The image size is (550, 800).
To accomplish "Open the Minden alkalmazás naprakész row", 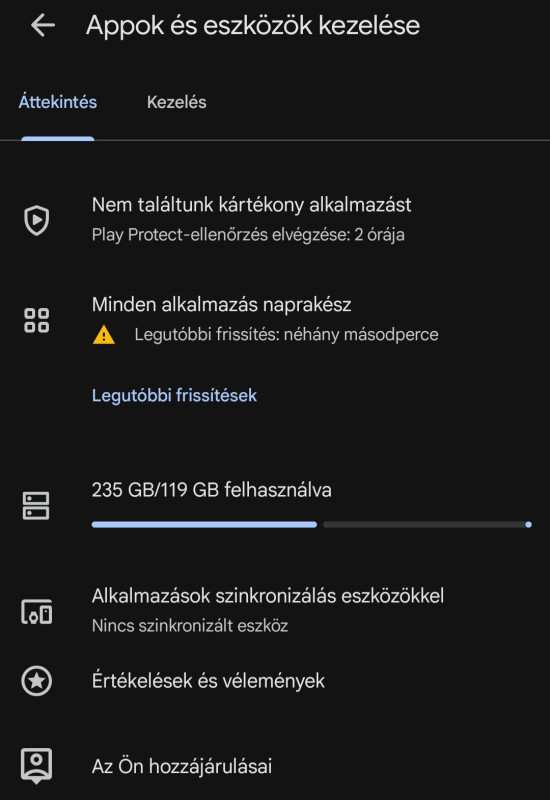I will [x=275, y=320].
